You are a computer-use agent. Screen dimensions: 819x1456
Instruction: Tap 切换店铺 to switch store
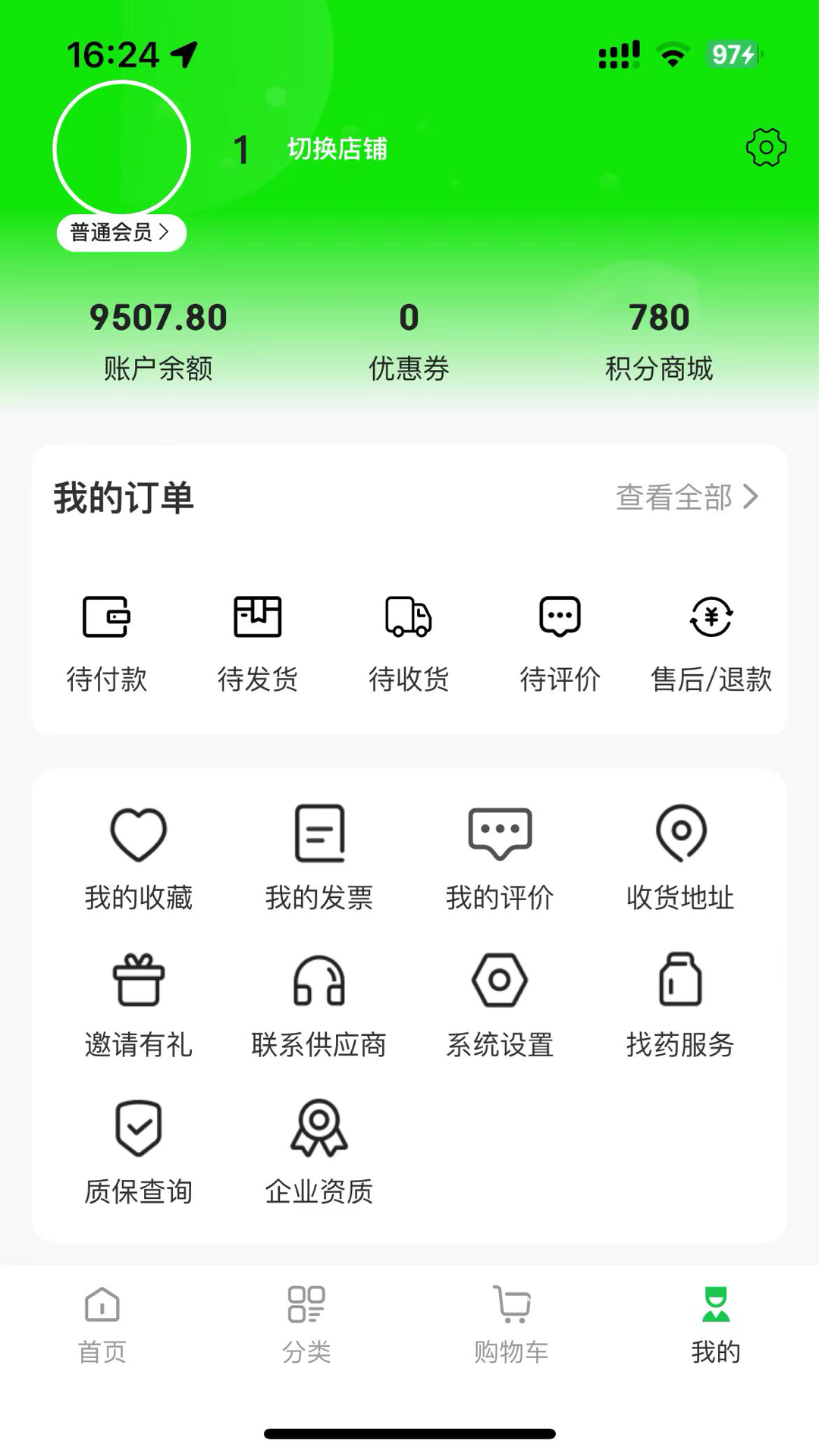click(337, 149)
